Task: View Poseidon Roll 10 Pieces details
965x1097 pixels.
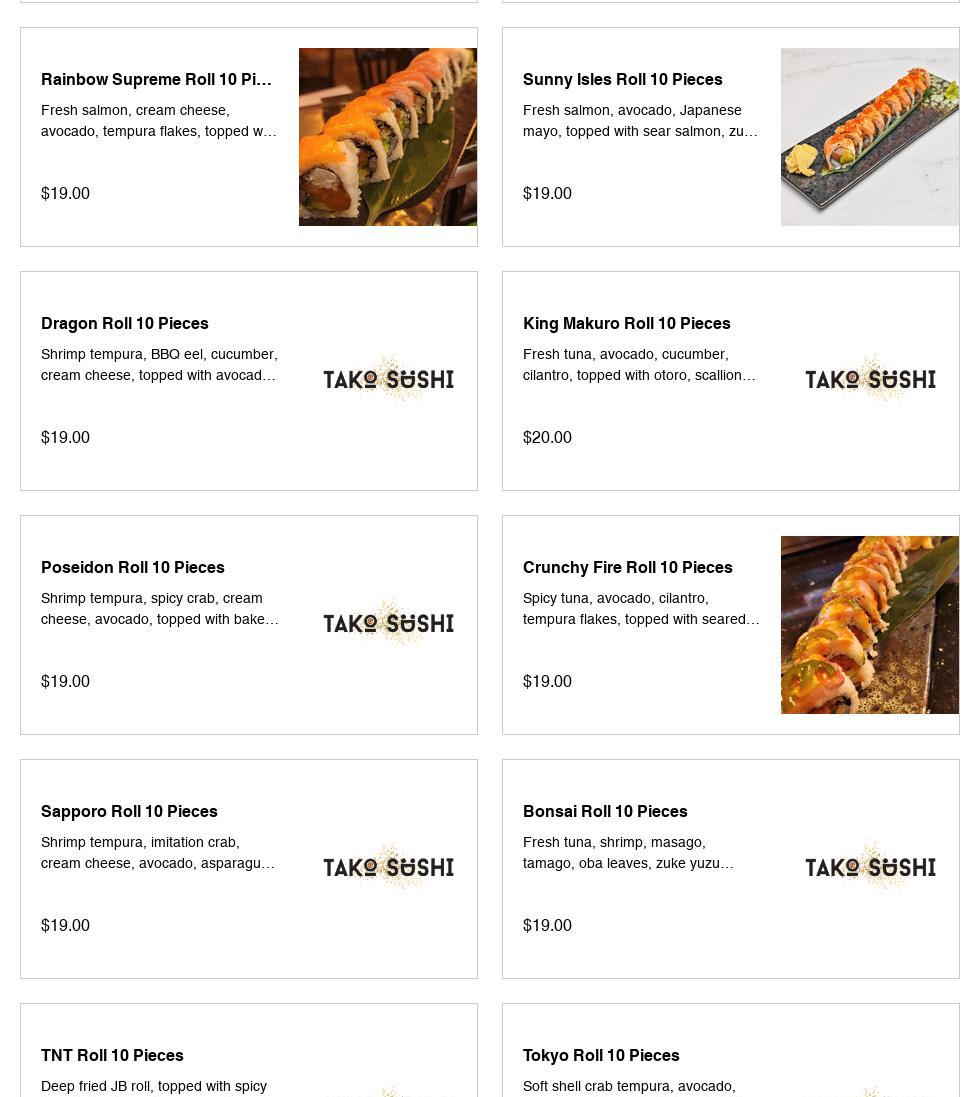Action: 248,625
